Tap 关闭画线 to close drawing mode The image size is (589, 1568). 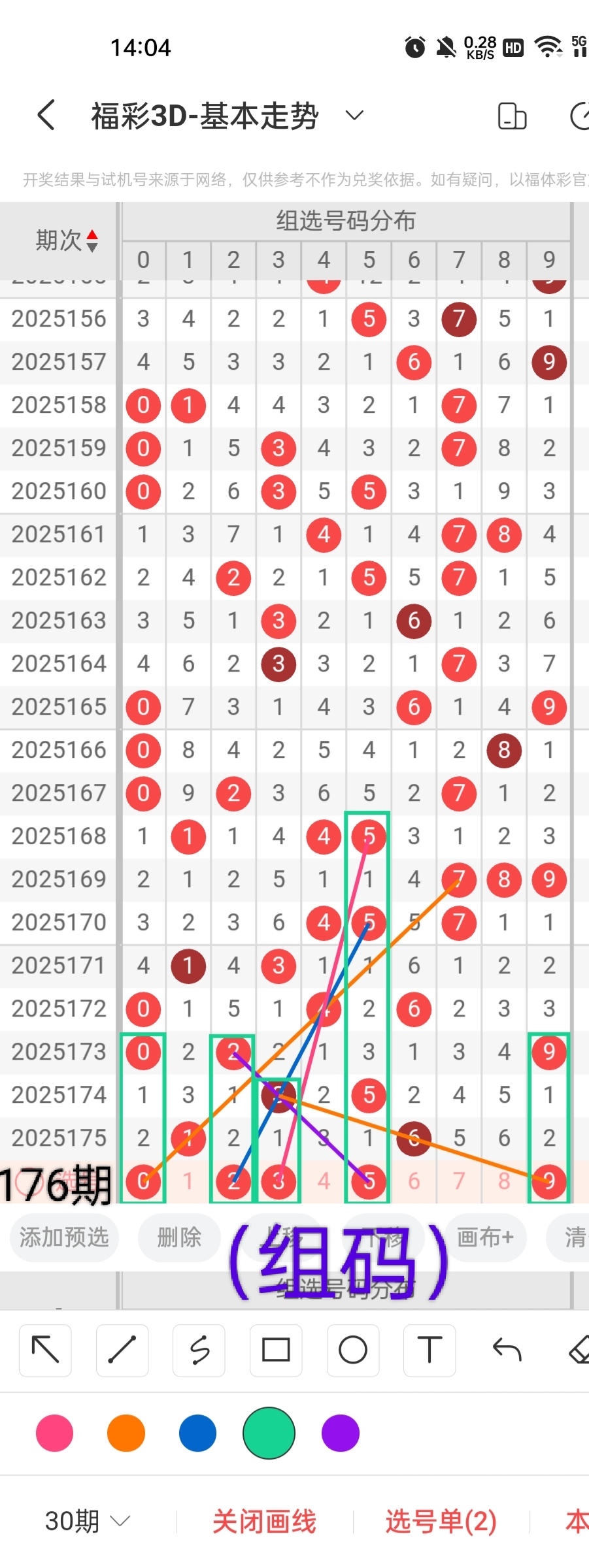[x=264, y=1521]
